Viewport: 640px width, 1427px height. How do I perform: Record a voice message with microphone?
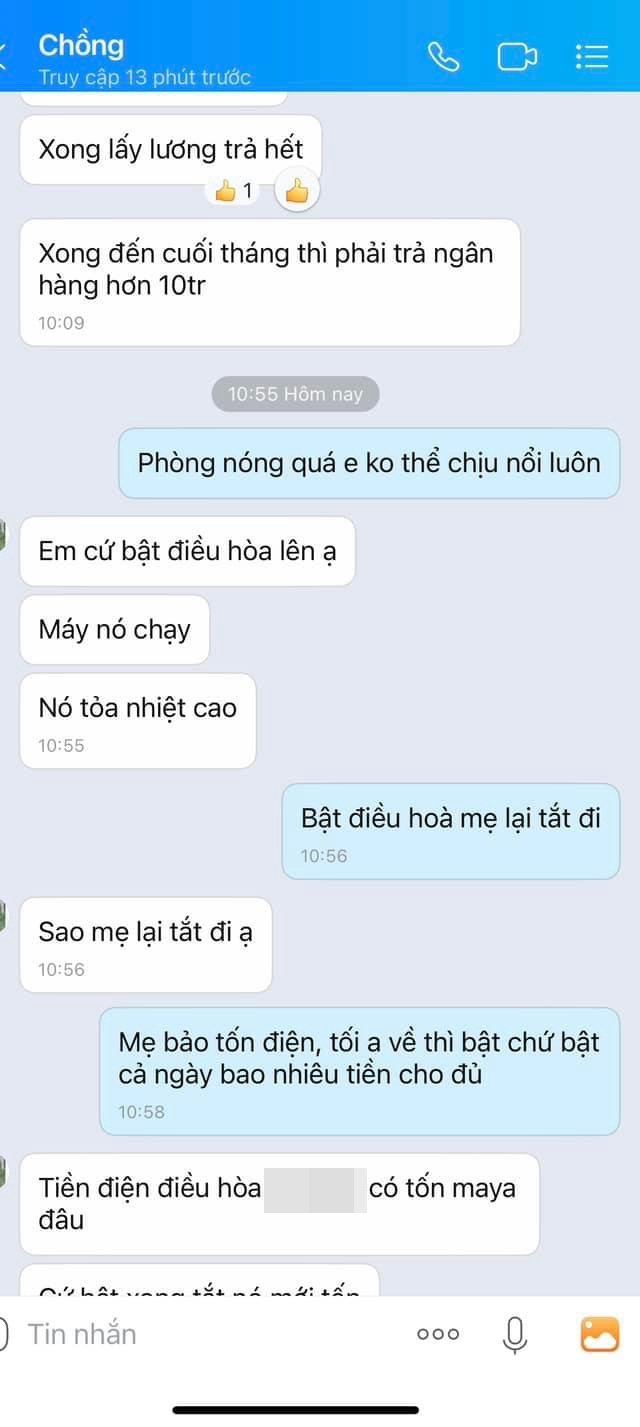(x=514, y=1333)
